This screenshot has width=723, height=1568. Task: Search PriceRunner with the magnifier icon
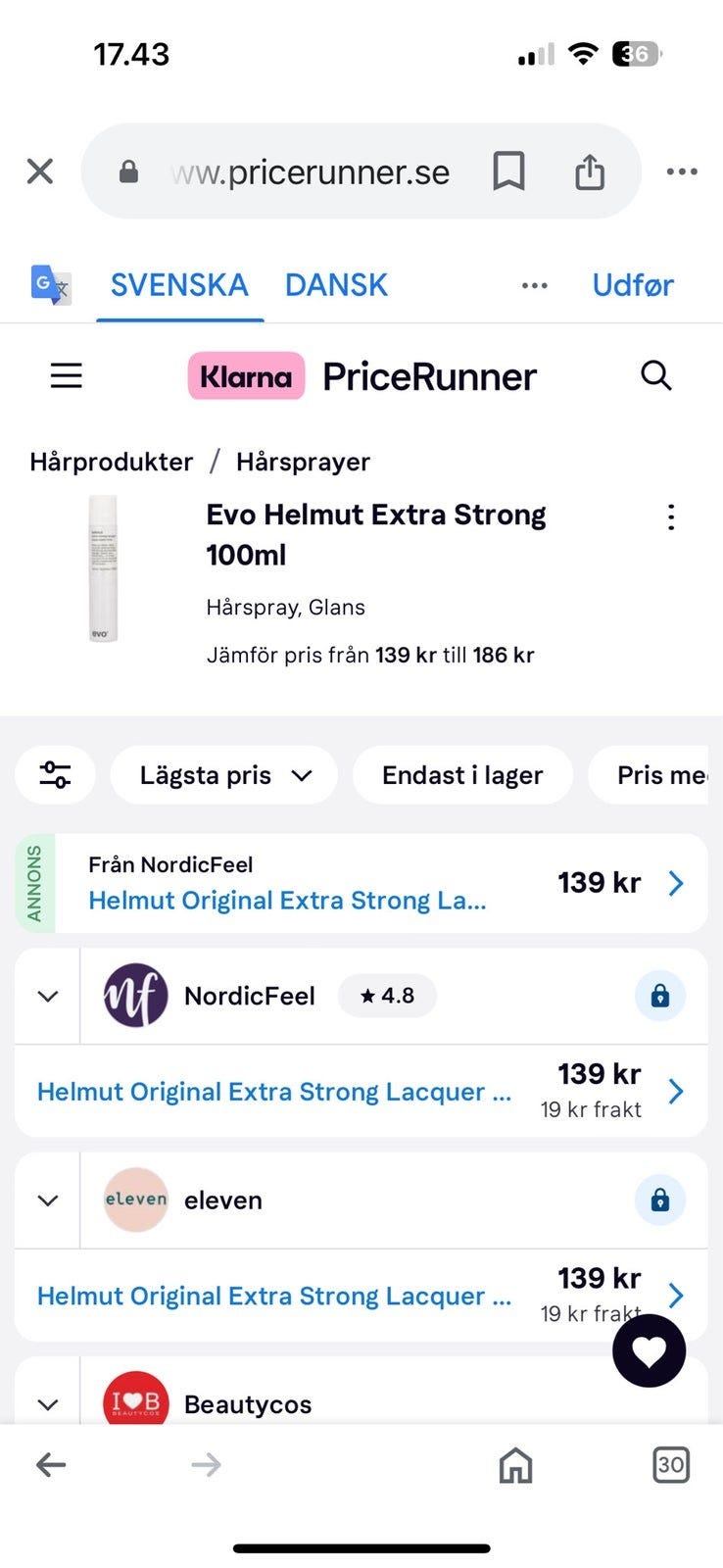point(655,375)
